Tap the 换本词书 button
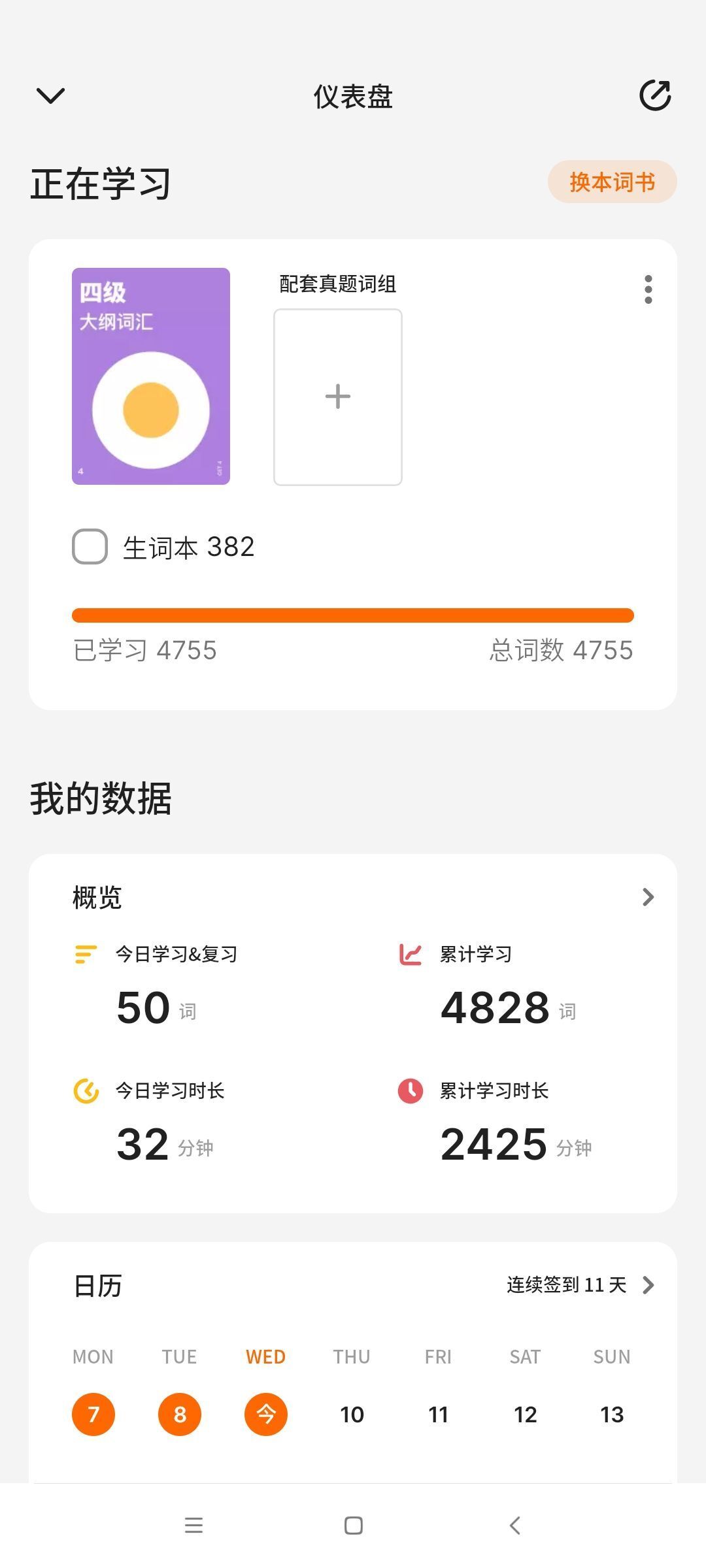This screenshot has width=706, height=1568. coord(612,182)
